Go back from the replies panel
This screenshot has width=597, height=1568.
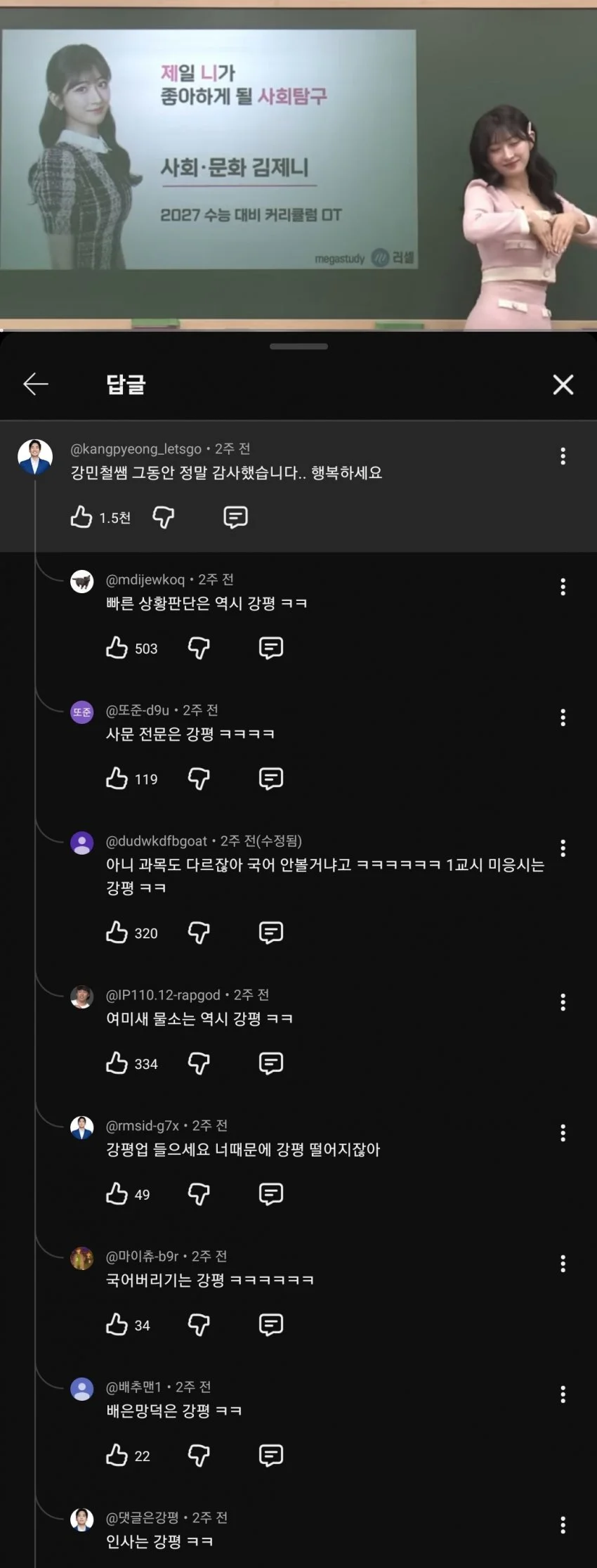coord(36,384)
